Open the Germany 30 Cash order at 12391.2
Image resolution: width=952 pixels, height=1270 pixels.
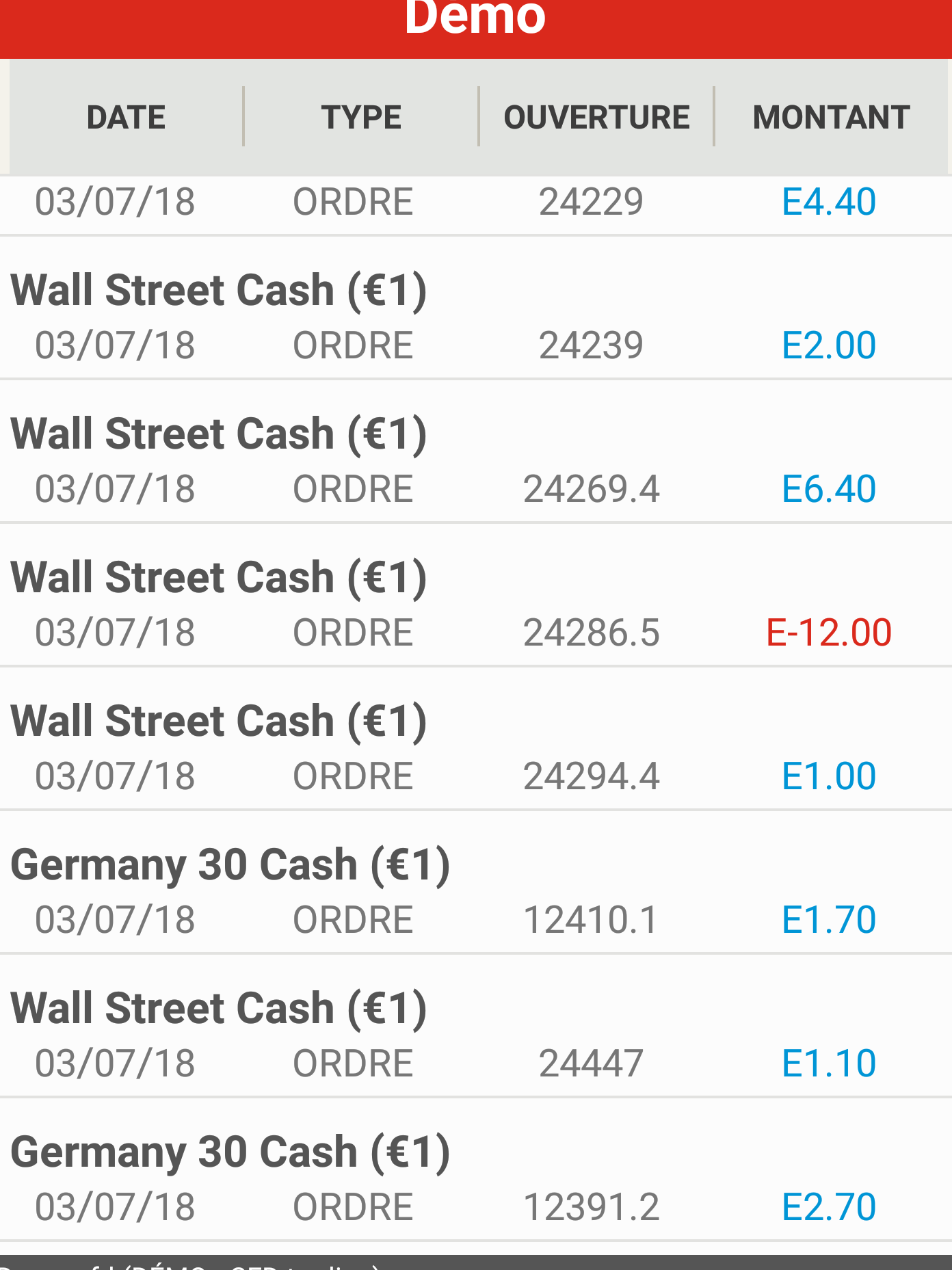pyautogui.click(x=476, y=1178)
